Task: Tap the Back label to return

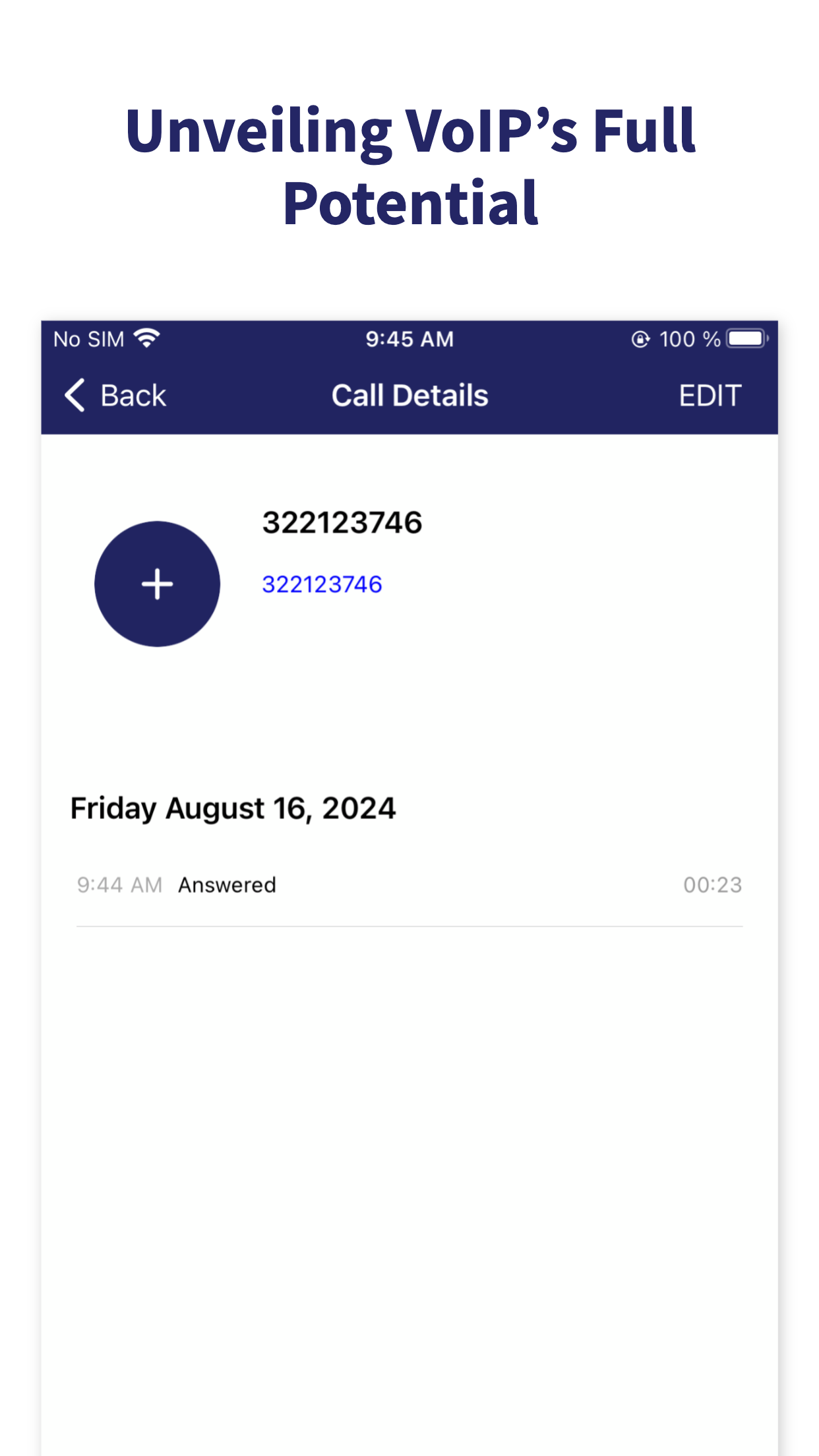Action: pyautogui.click(x=132, y=394)
